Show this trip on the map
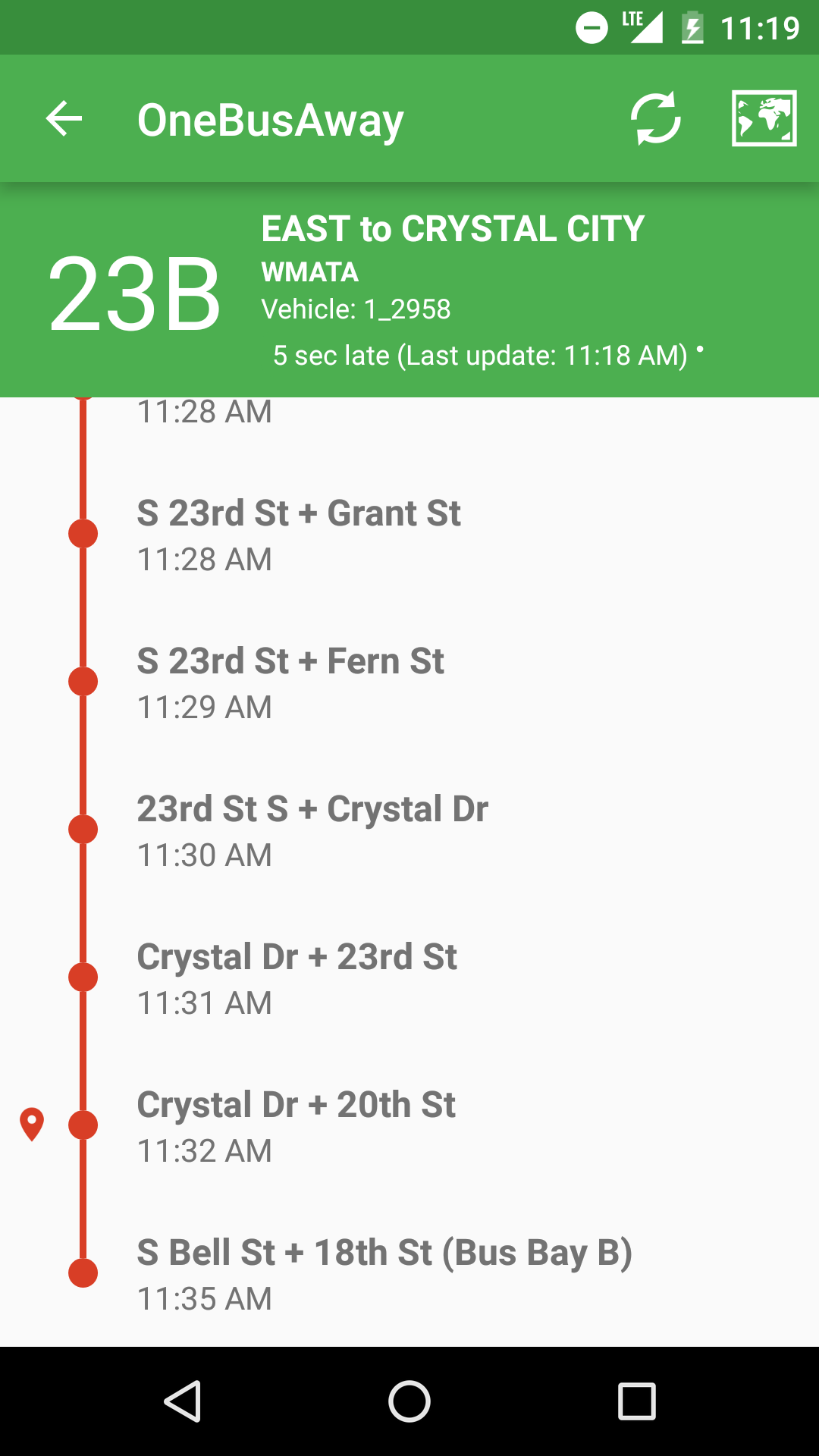 pyautogui.click(x=764, y=119)
